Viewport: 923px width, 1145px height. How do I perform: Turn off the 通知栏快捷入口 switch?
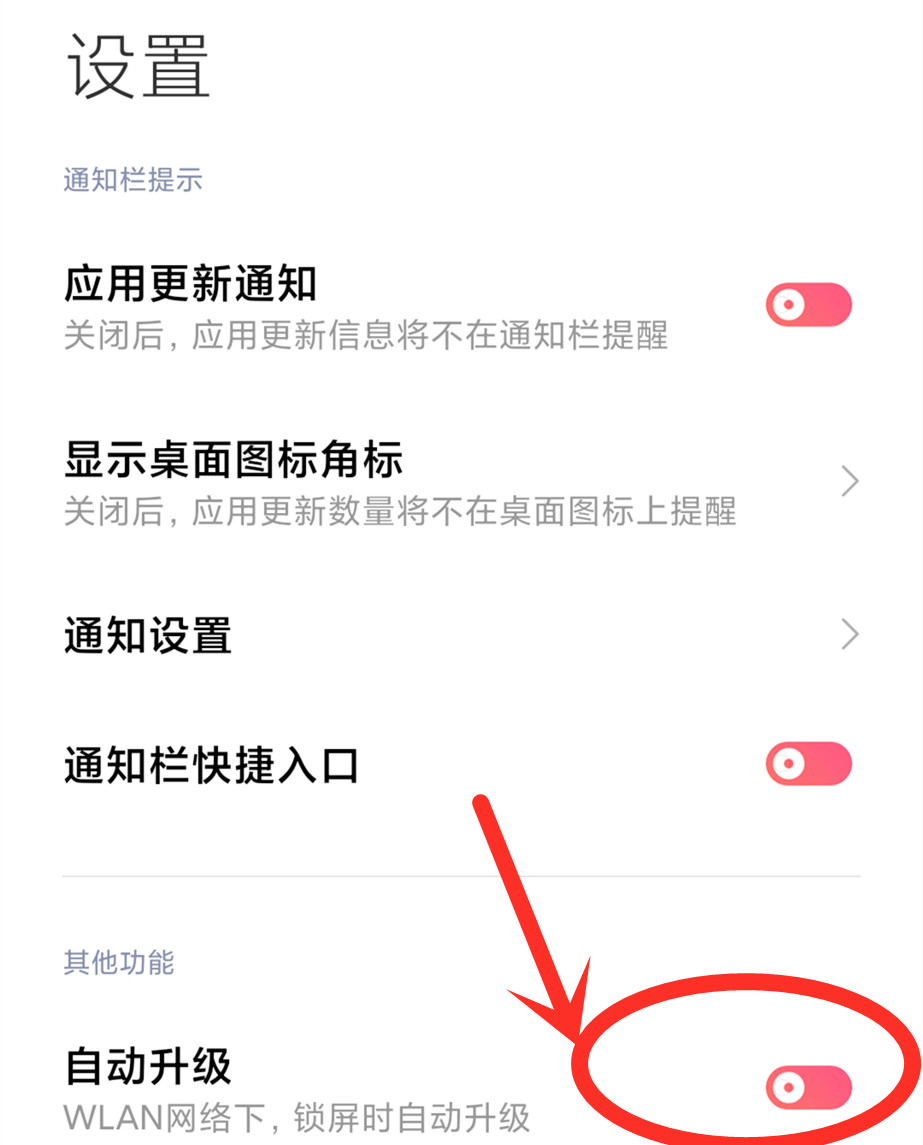point(808,763)
